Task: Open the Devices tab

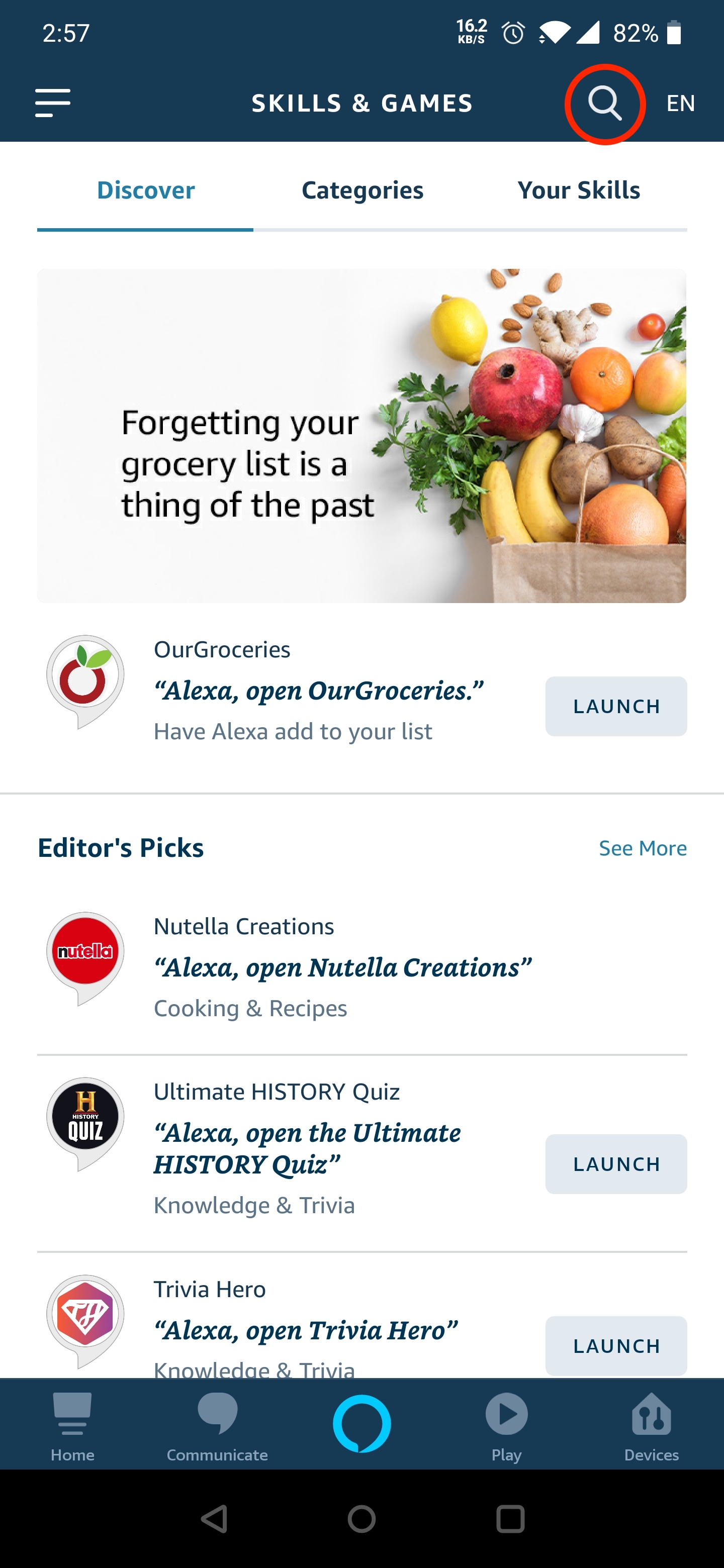Action: click(651, 1426)
